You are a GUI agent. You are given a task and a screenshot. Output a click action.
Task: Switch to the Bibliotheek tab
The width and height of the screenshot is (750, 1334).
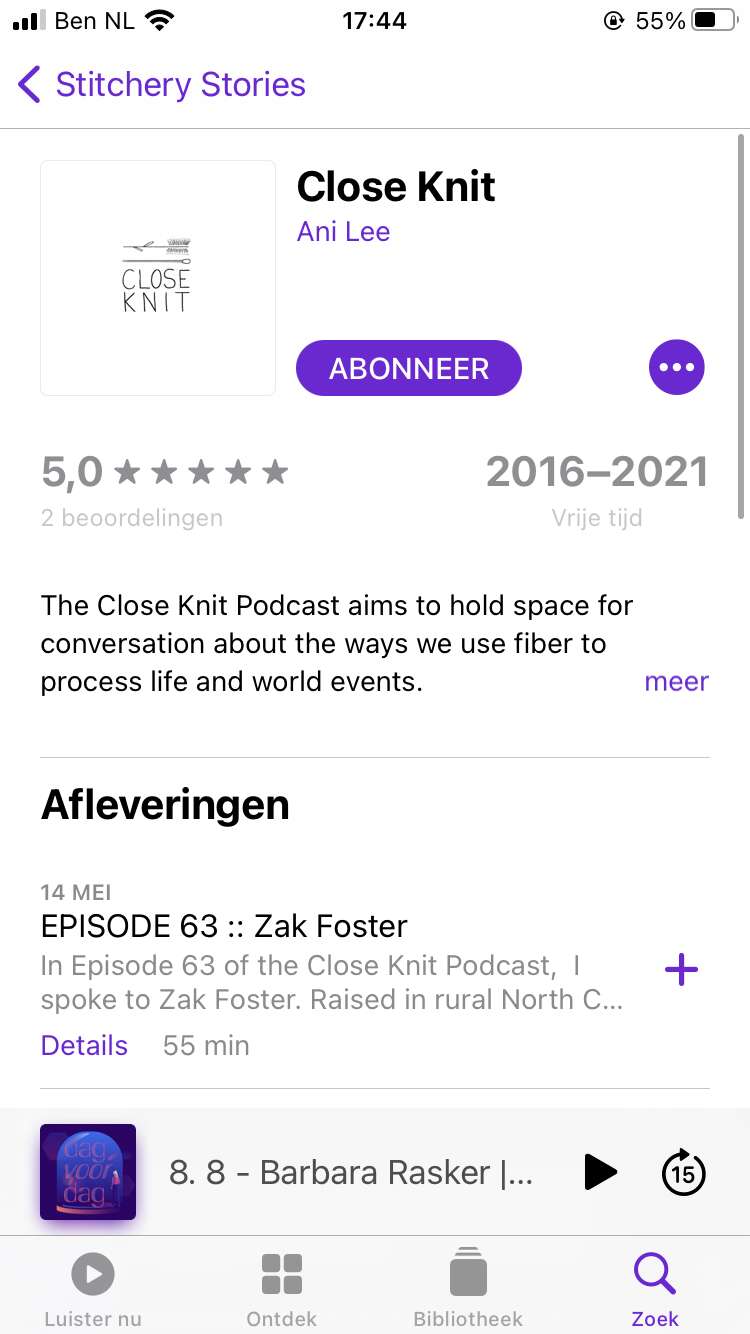[468, 1290]
